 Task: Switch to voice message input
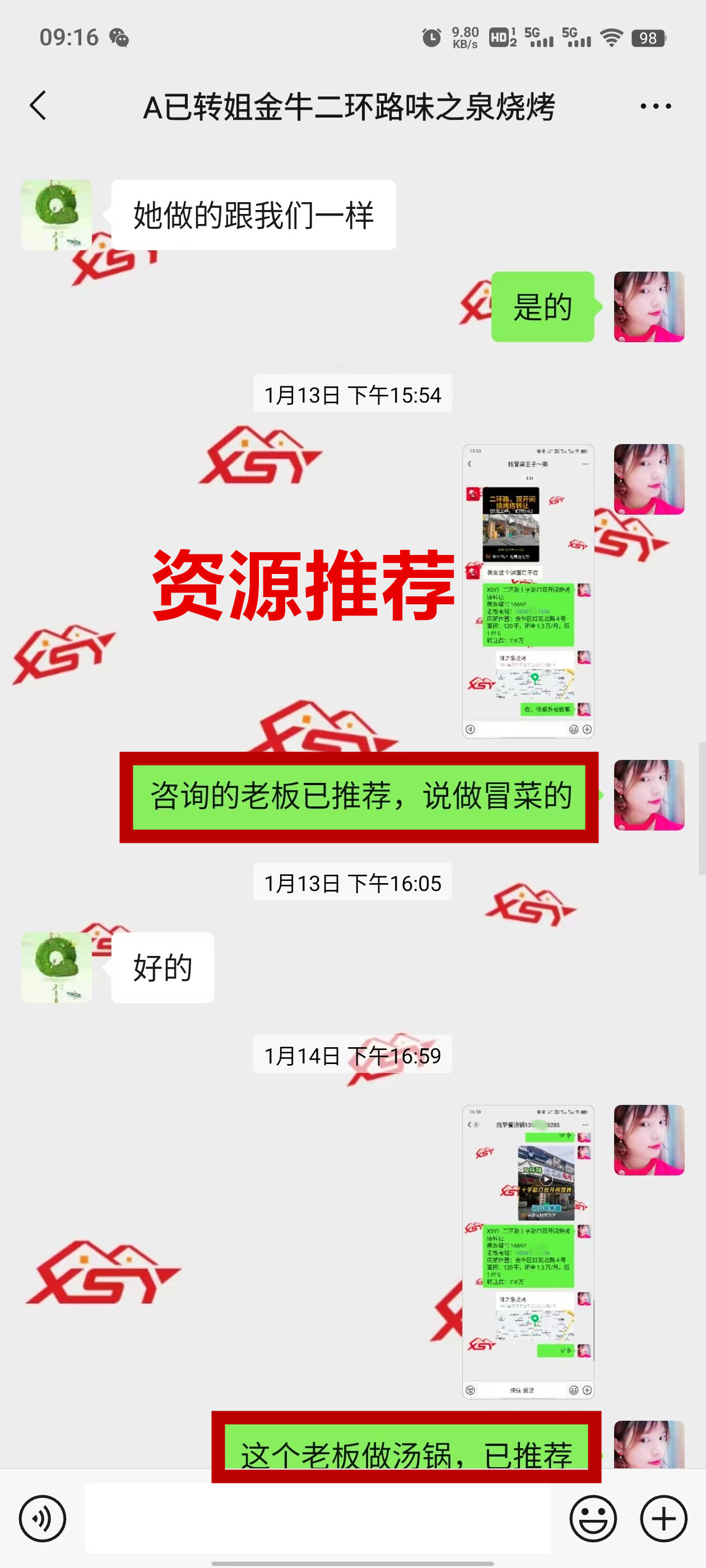coord(42,1518)
